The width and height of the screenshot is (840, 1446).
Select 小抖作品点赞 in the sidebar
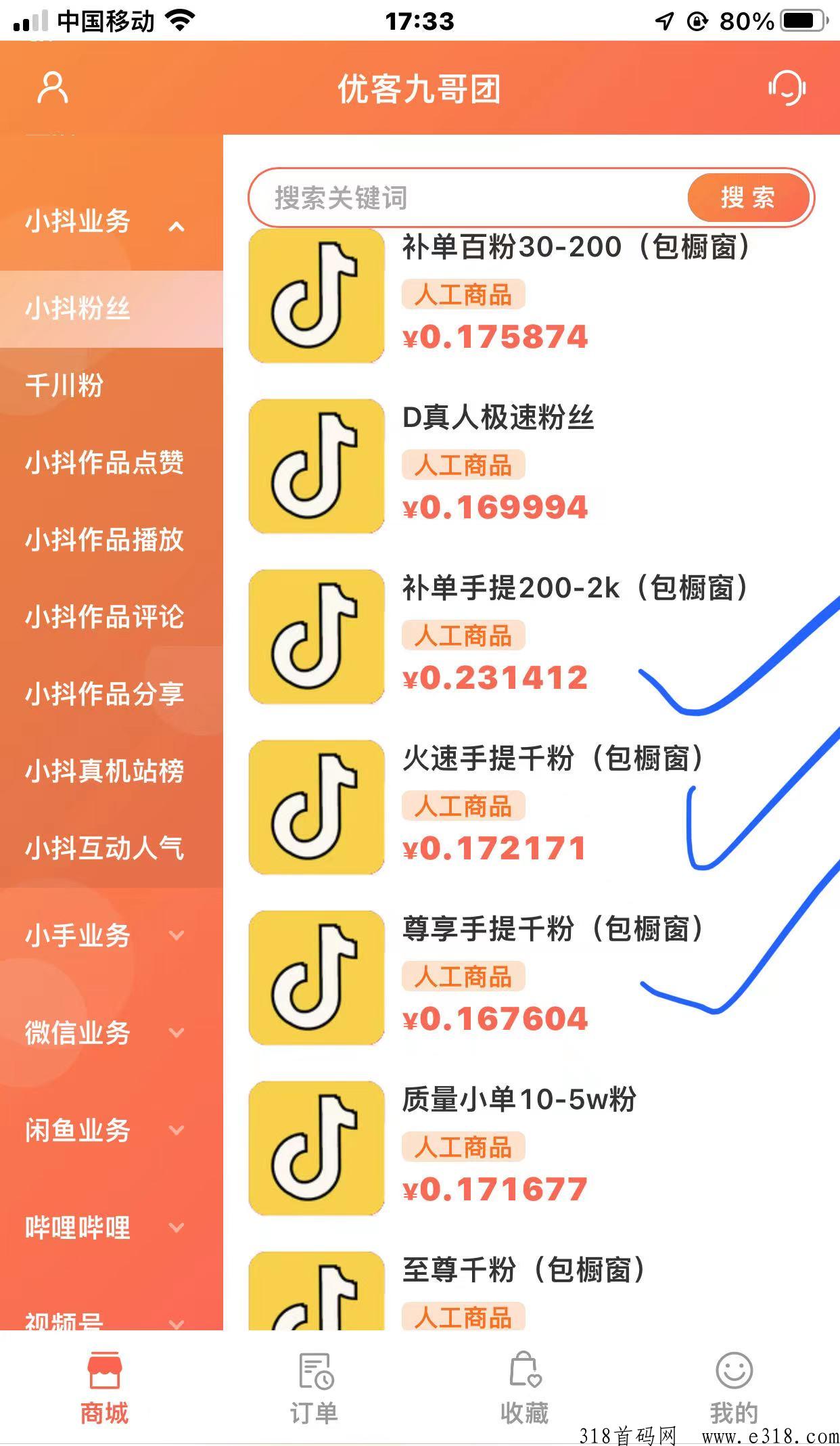coord(112,463)
